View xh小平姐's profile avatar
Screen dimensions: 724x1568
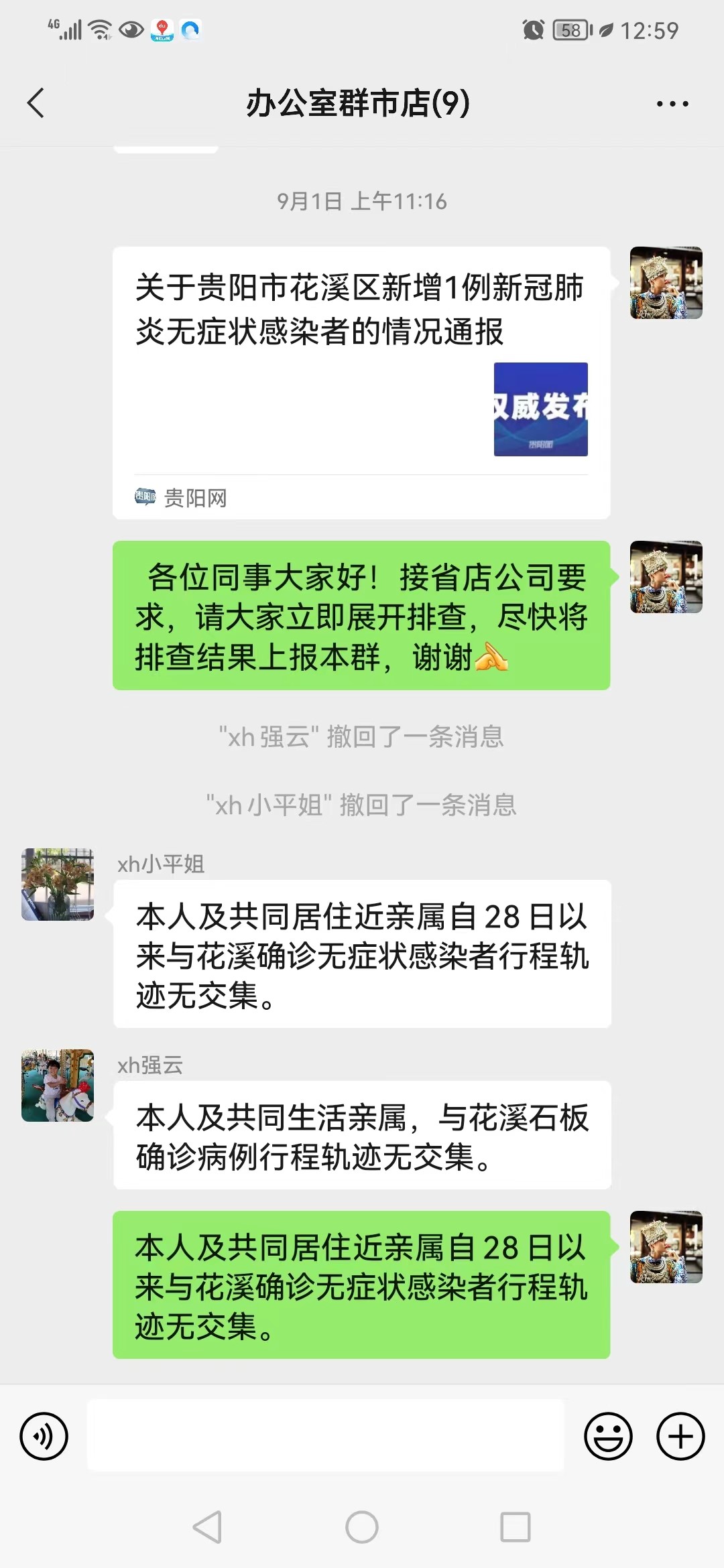click(58, 885)
